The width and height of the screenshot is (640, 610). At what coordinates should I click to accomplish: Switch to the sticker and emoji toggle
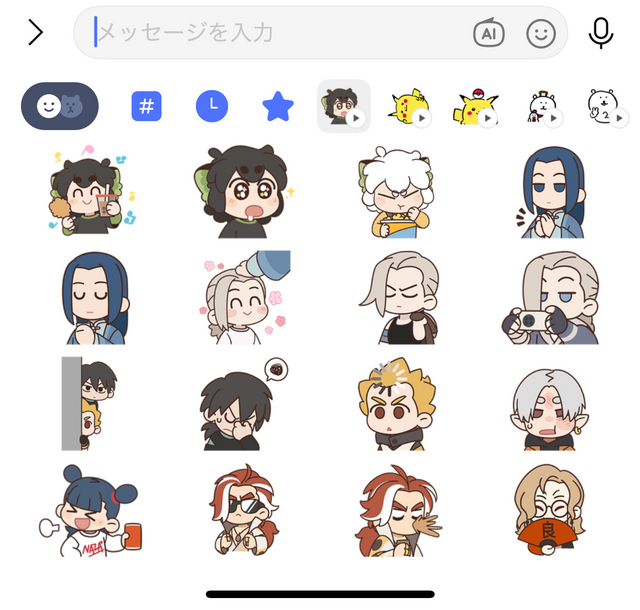[x=60, y=106]
